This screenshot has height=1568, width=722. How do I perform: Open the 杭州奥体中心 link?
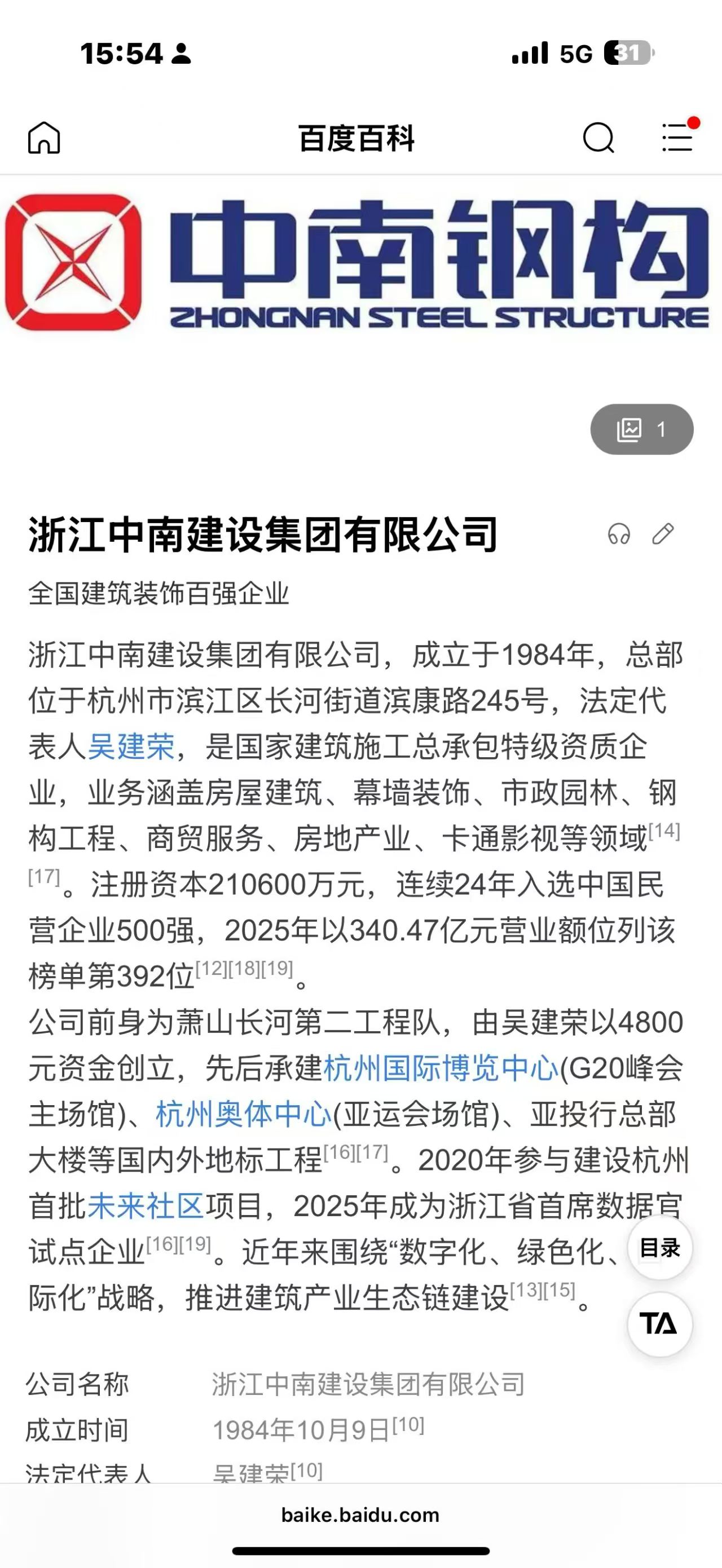244,1115
